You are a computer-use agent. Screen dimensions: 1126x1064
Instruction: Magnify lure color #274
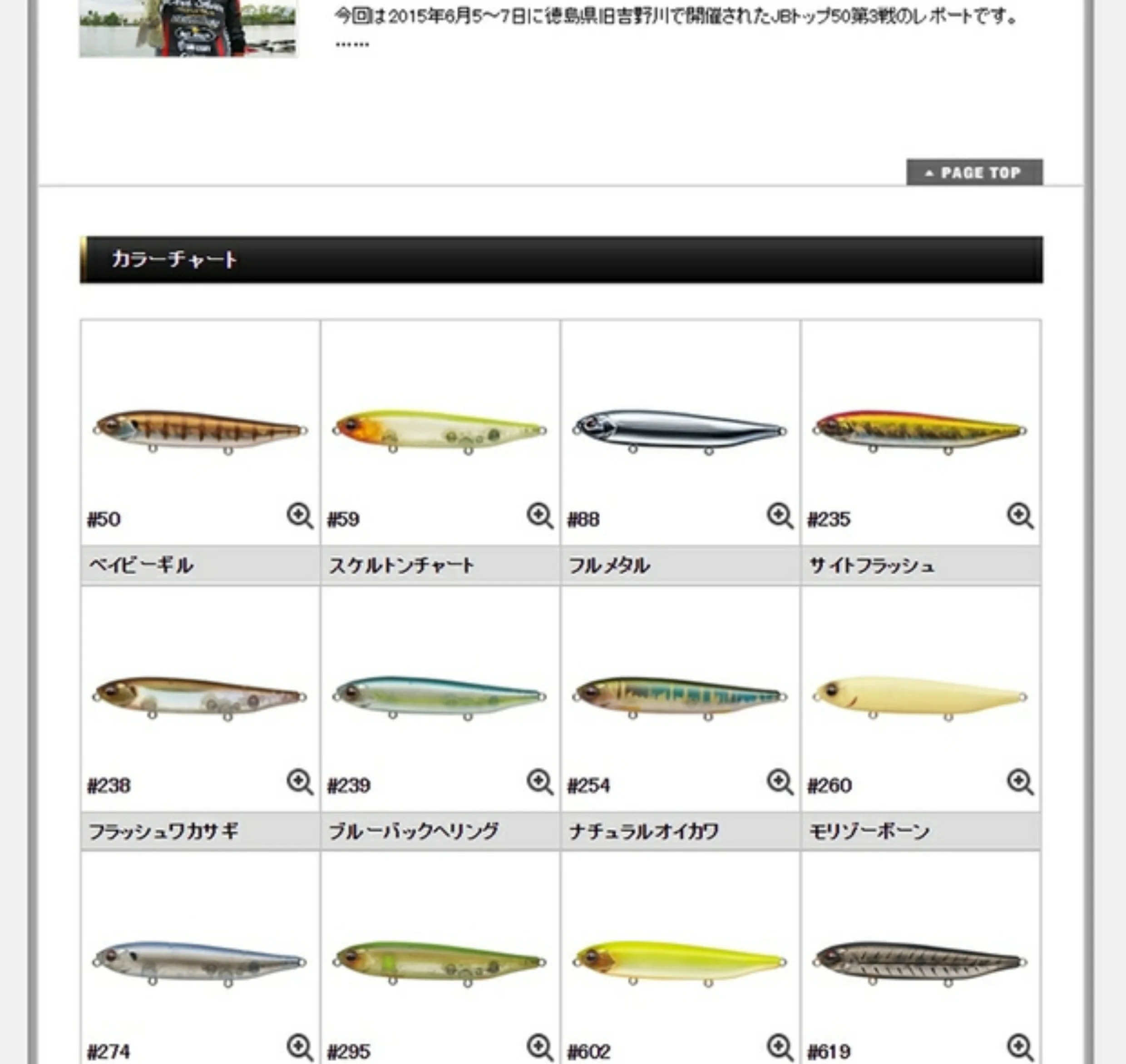click(x=299, y=1047)
